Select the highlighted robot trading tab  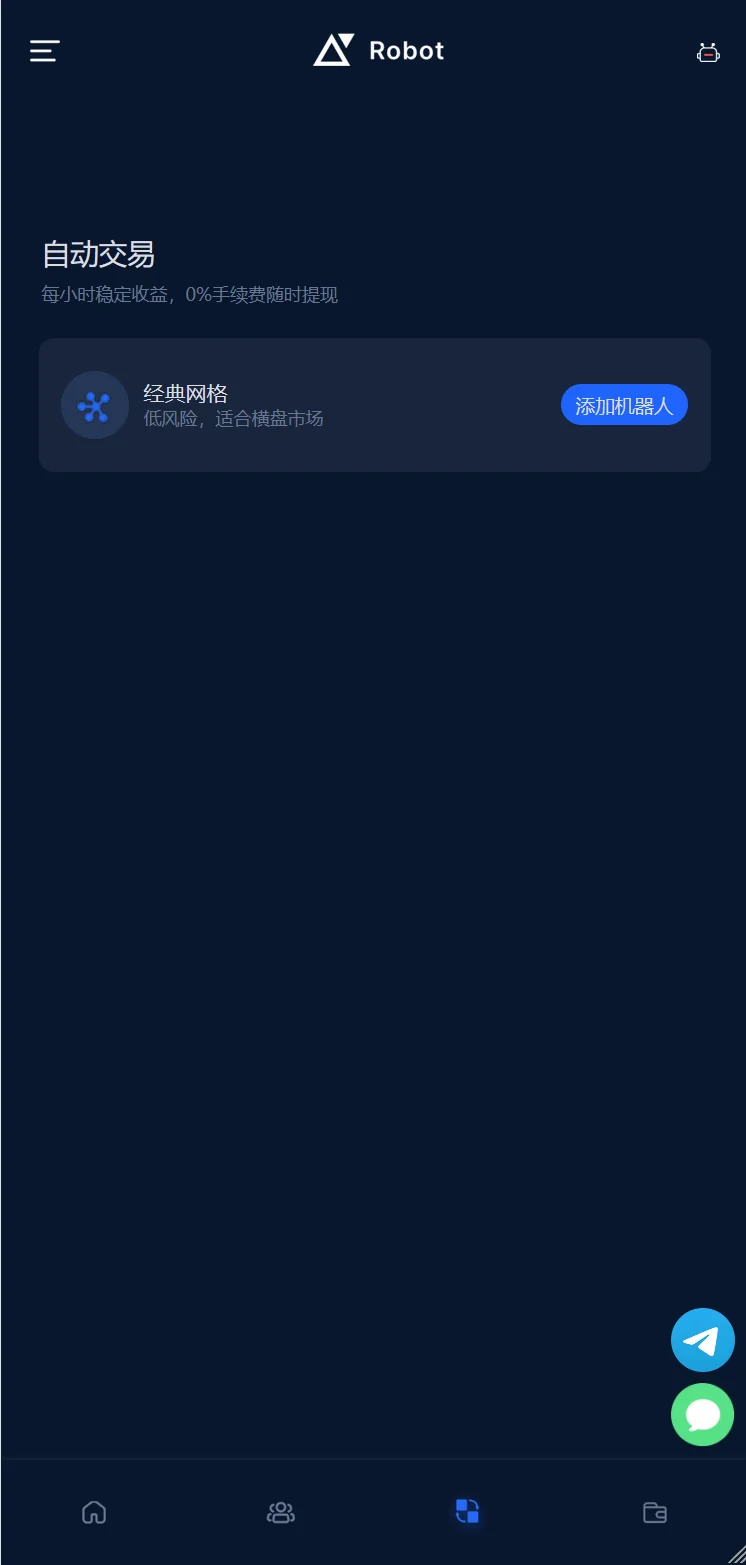tap(467, 1511)
